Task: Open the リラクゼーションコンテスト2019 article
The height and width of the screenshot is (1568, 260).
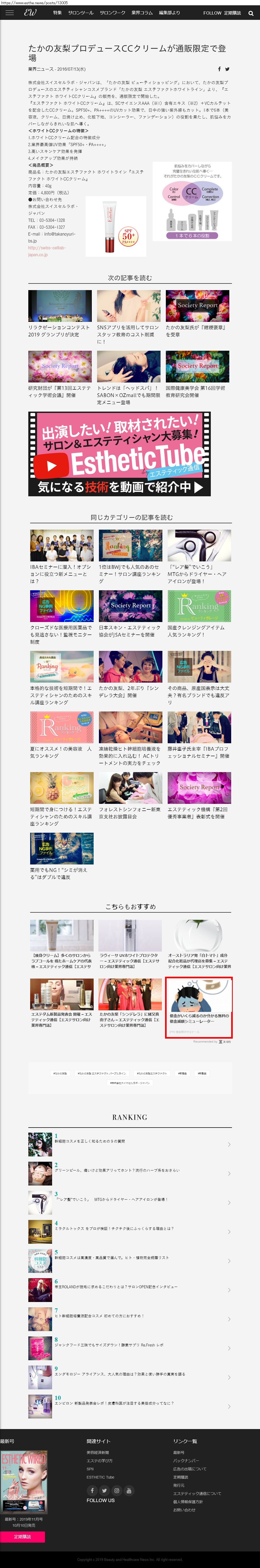Action: pyautogui.click(x=60, y=306)
